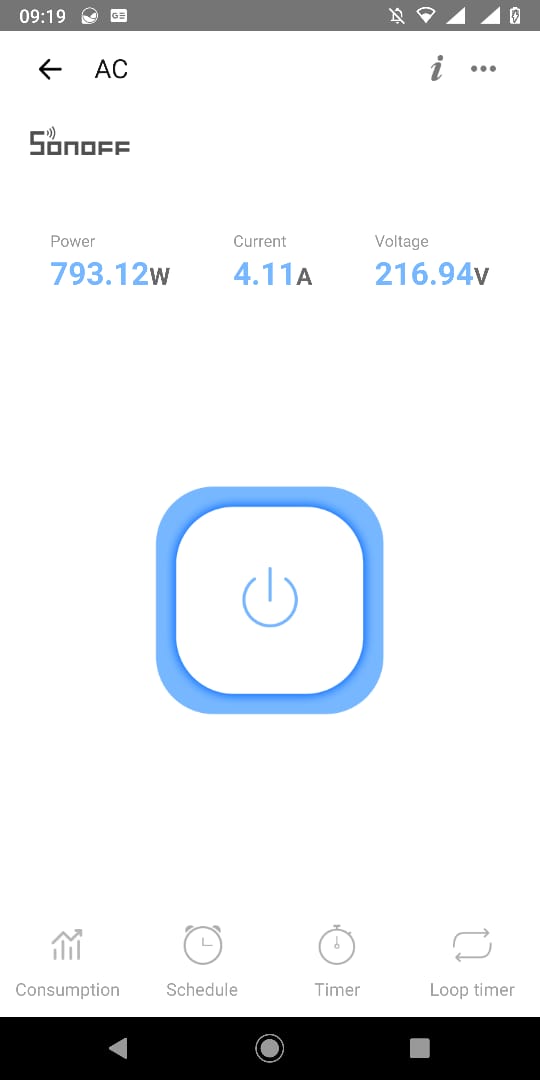Viewport: 540px width, 1080px height.
Task: Open the Timer option
Action: [337, 963]
